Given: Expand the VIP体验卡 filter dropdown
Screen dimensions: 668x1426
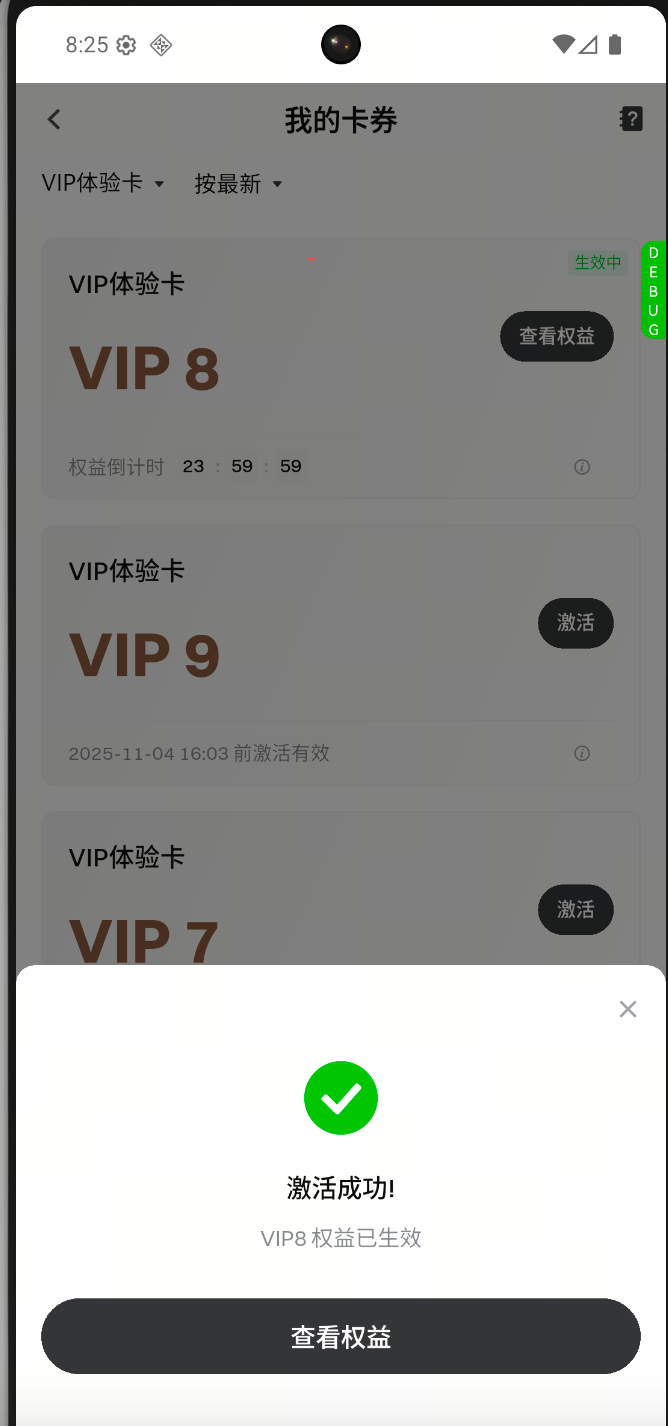Looking at the screenshot, I should [103, 184].
